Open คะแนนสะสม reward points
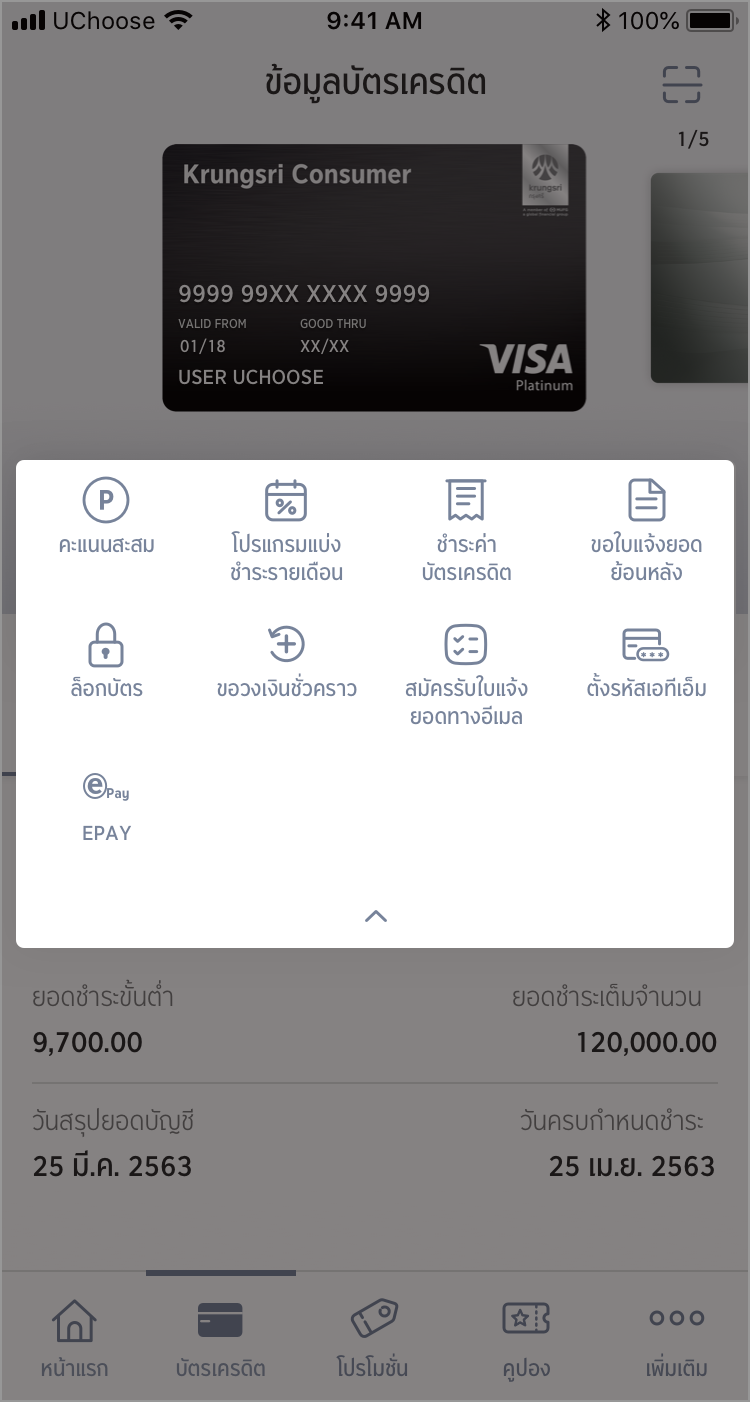Screen dimensions: 750x1402 (106, 517)
